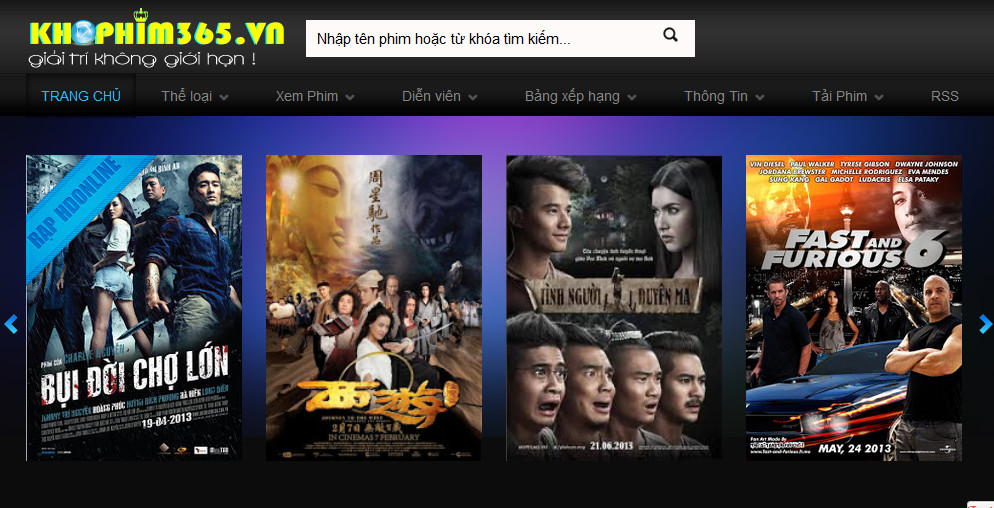Open the Bụi Đời Chợ Lớn poster
The image size is (994, 508).
134,308
